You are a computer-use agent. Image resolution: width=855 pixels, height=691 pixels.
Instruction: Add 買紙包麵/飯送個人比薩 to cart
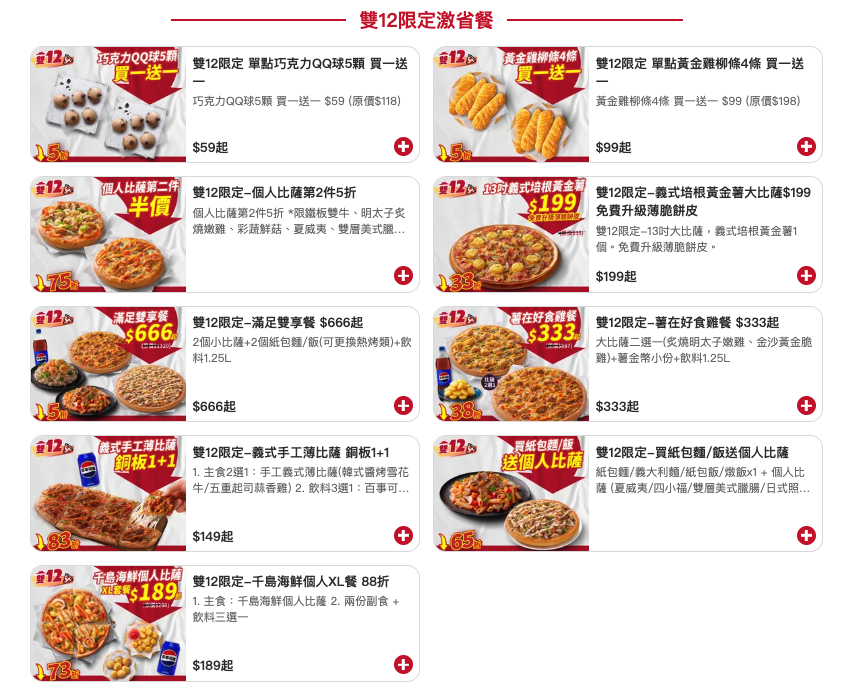[x=806, y=535]
